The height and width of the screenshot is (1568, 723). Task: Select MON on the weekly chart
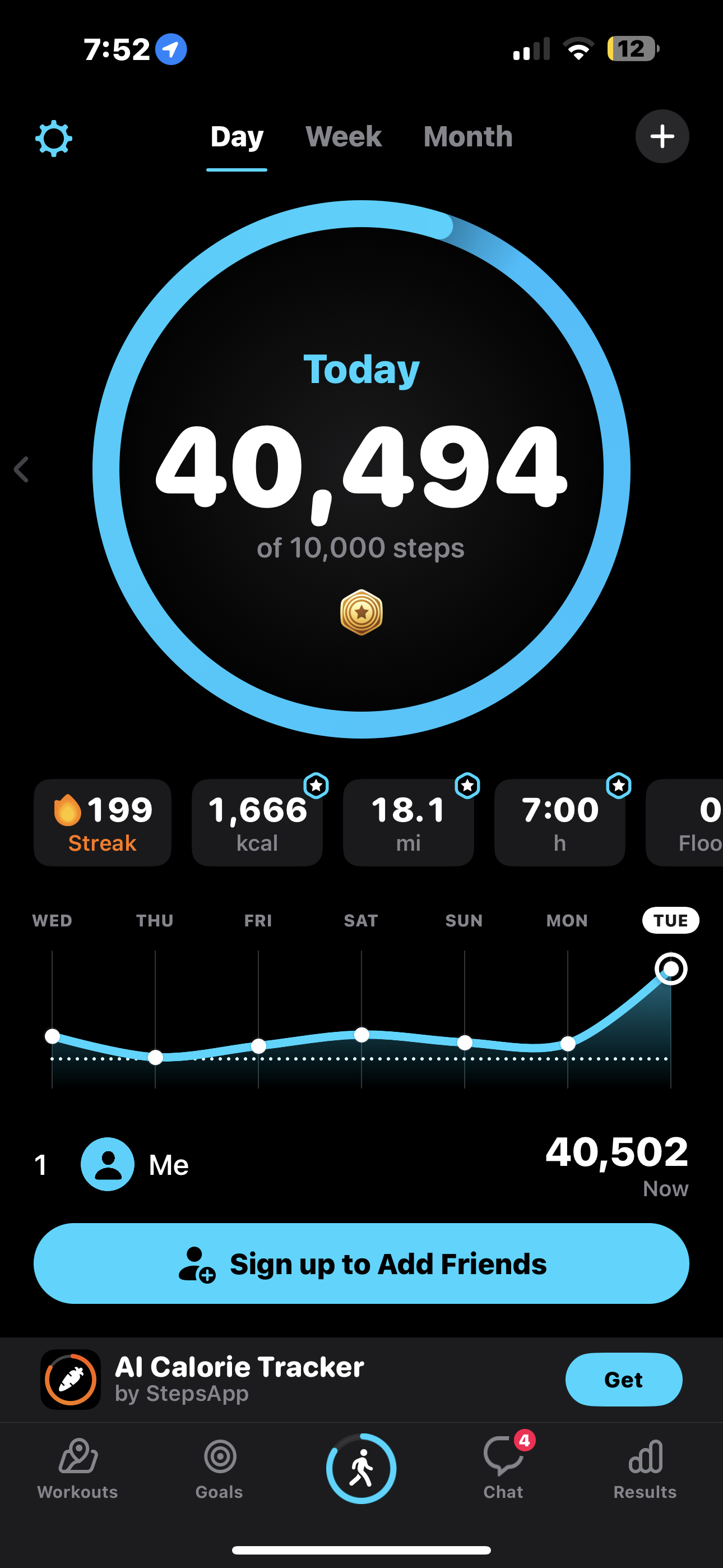click(567, 920)
